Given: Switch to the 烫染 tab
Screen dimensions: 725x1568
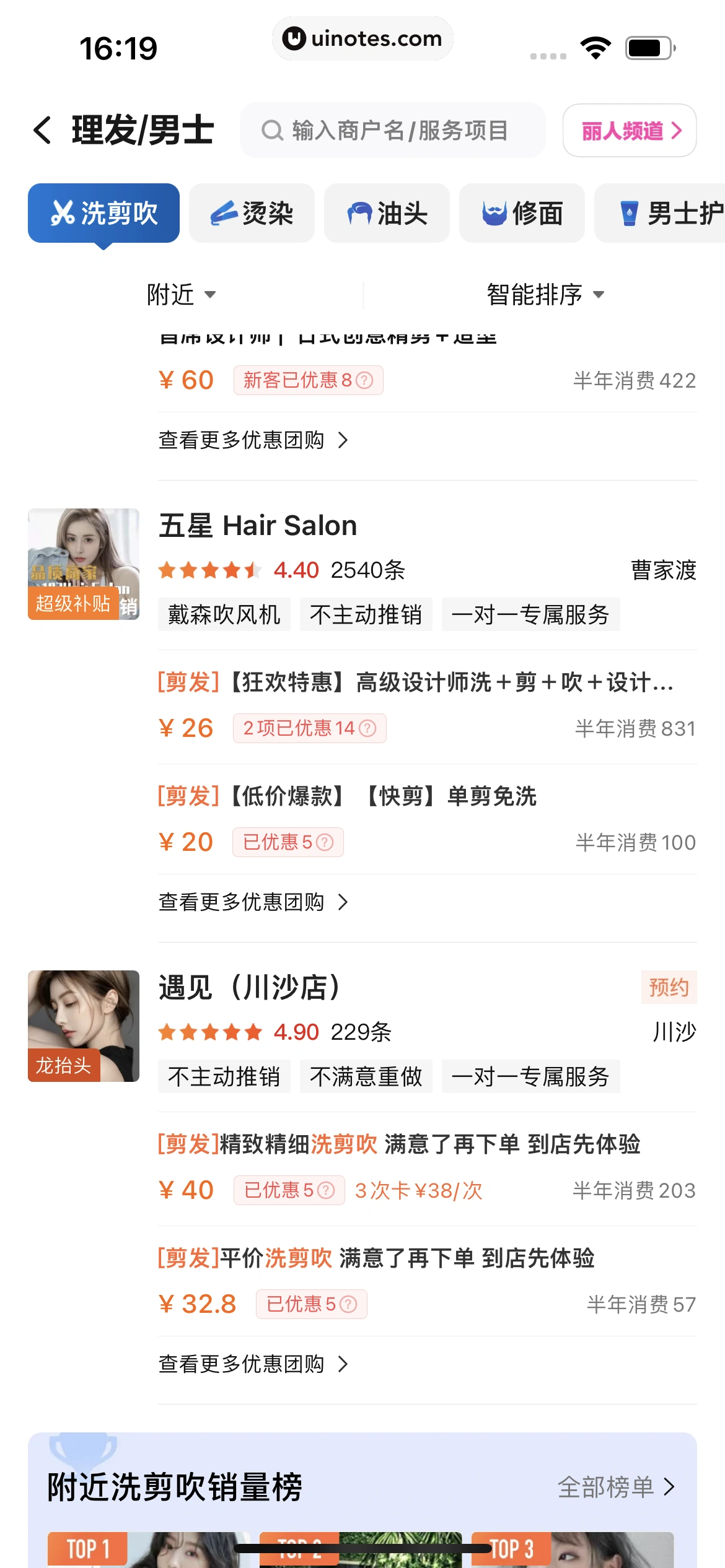Looking at the screenshot, I should [x=251, y=212].
